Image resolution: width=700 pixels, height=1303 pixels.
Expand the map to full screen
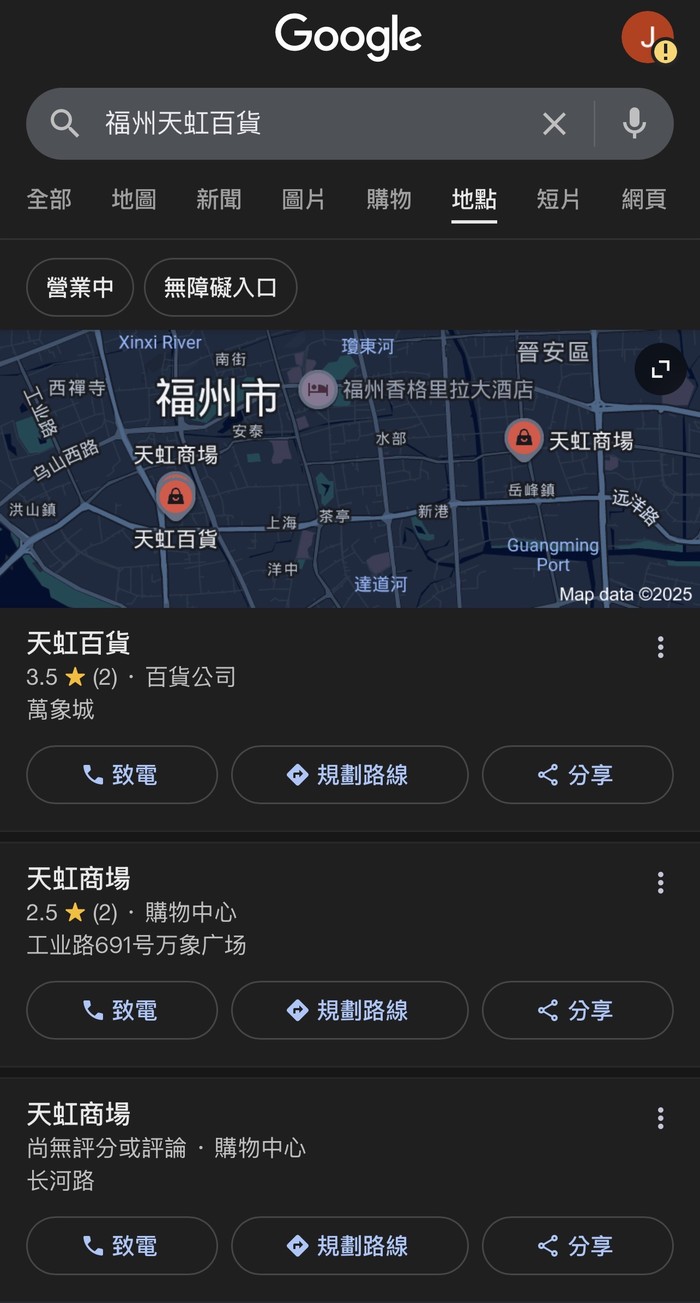pos(660,370)
